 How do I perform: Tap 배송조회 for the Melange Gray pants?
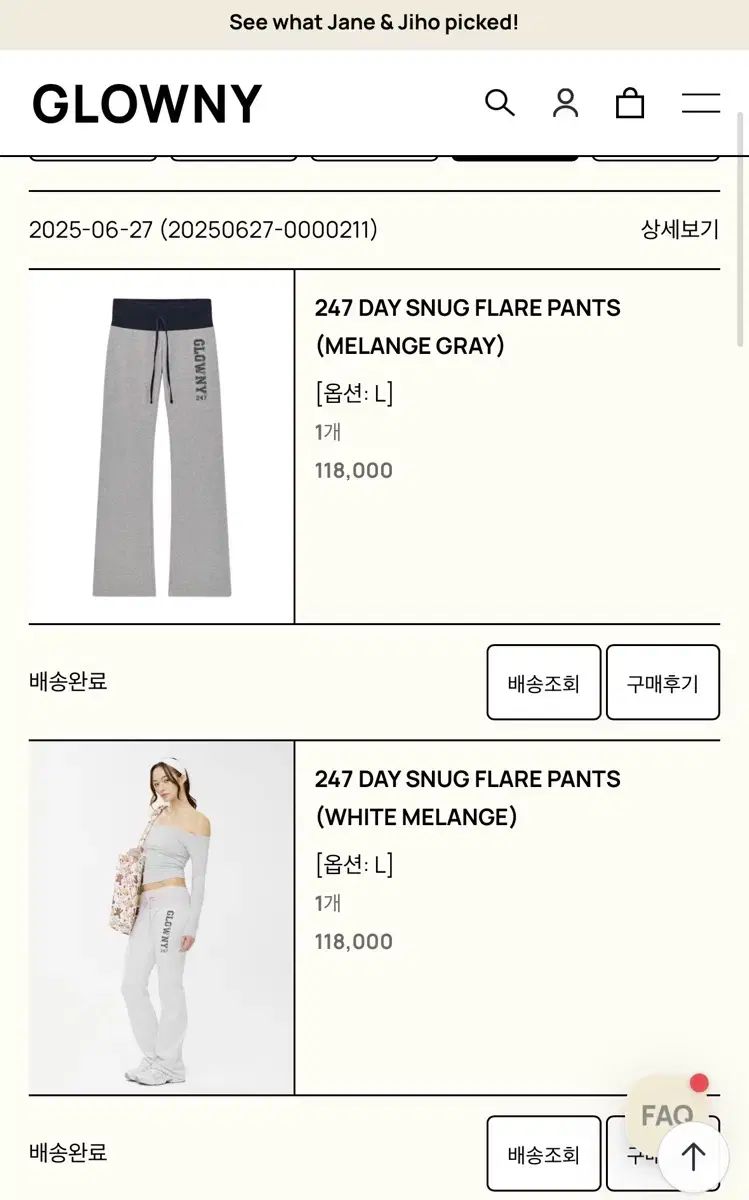click(543, 683)
